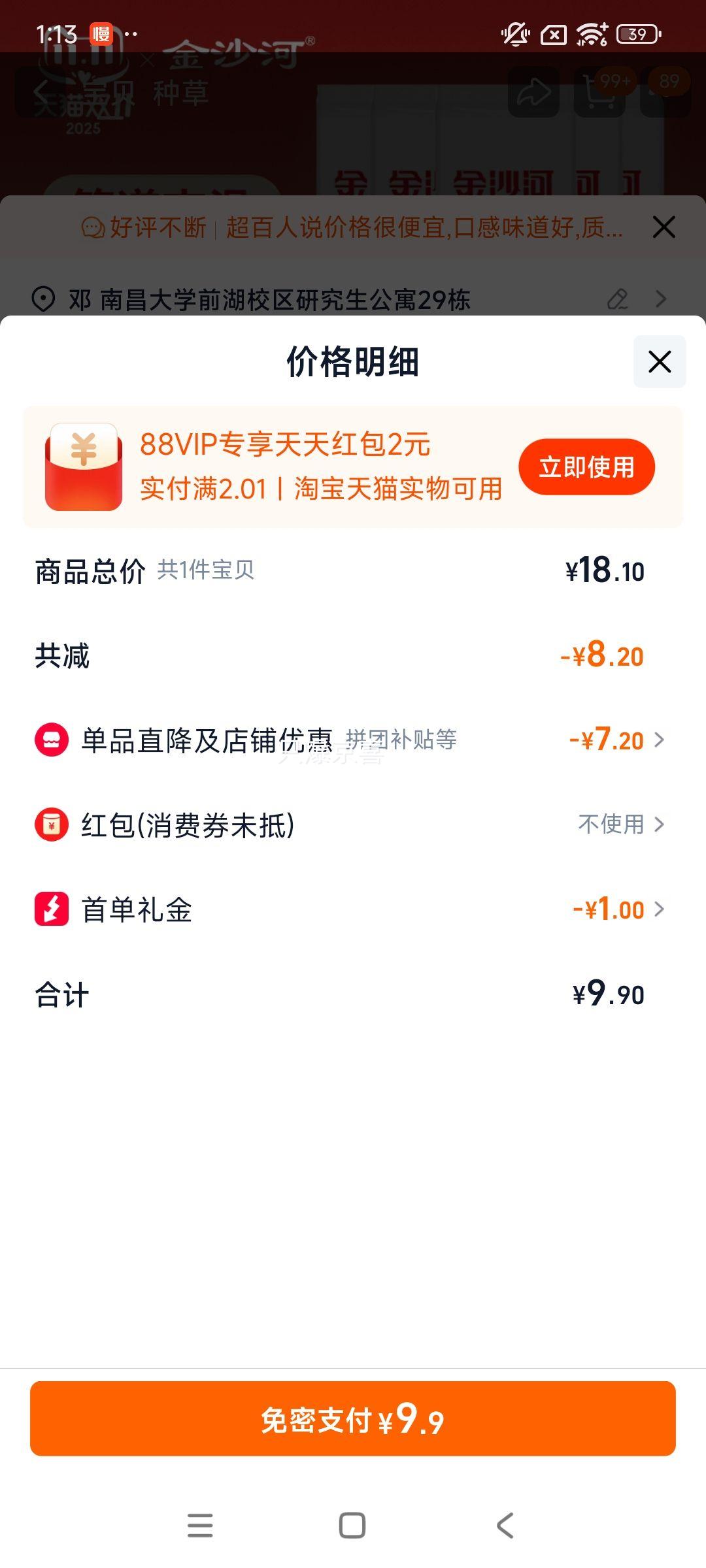The height and width of the screenshot is (1568, 706).
Task: Tap 立即使用 for the 88VIP red packet
Action: [586, 466]
